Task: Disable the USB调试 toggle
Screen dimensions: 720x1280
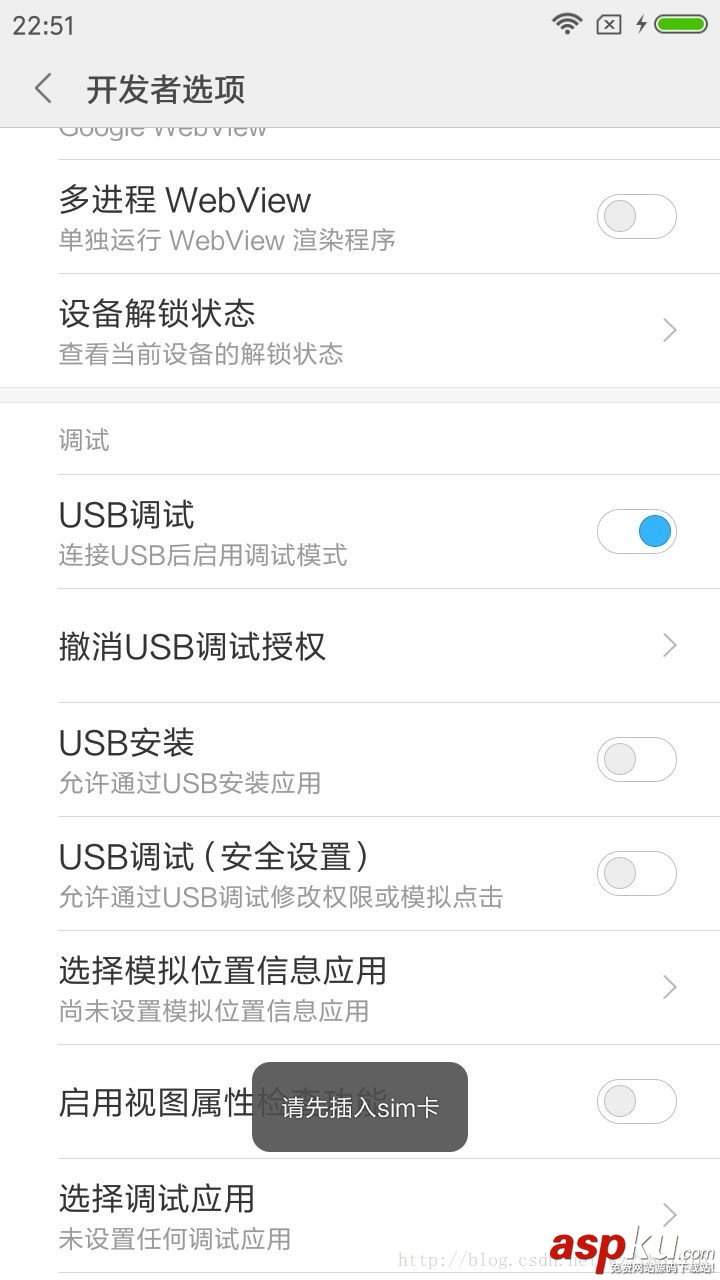Action: [x=637, y=531]
